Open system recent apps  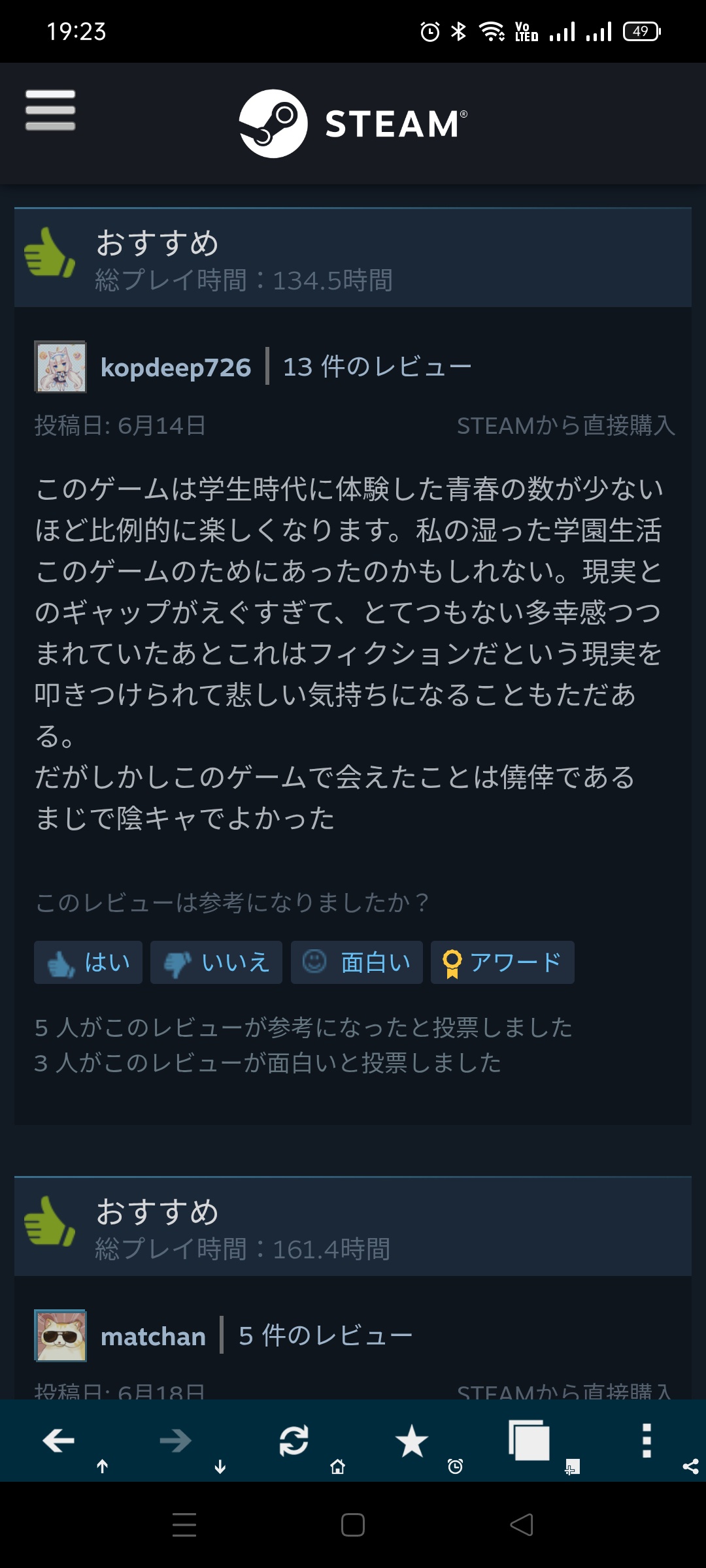point(184,1526)
